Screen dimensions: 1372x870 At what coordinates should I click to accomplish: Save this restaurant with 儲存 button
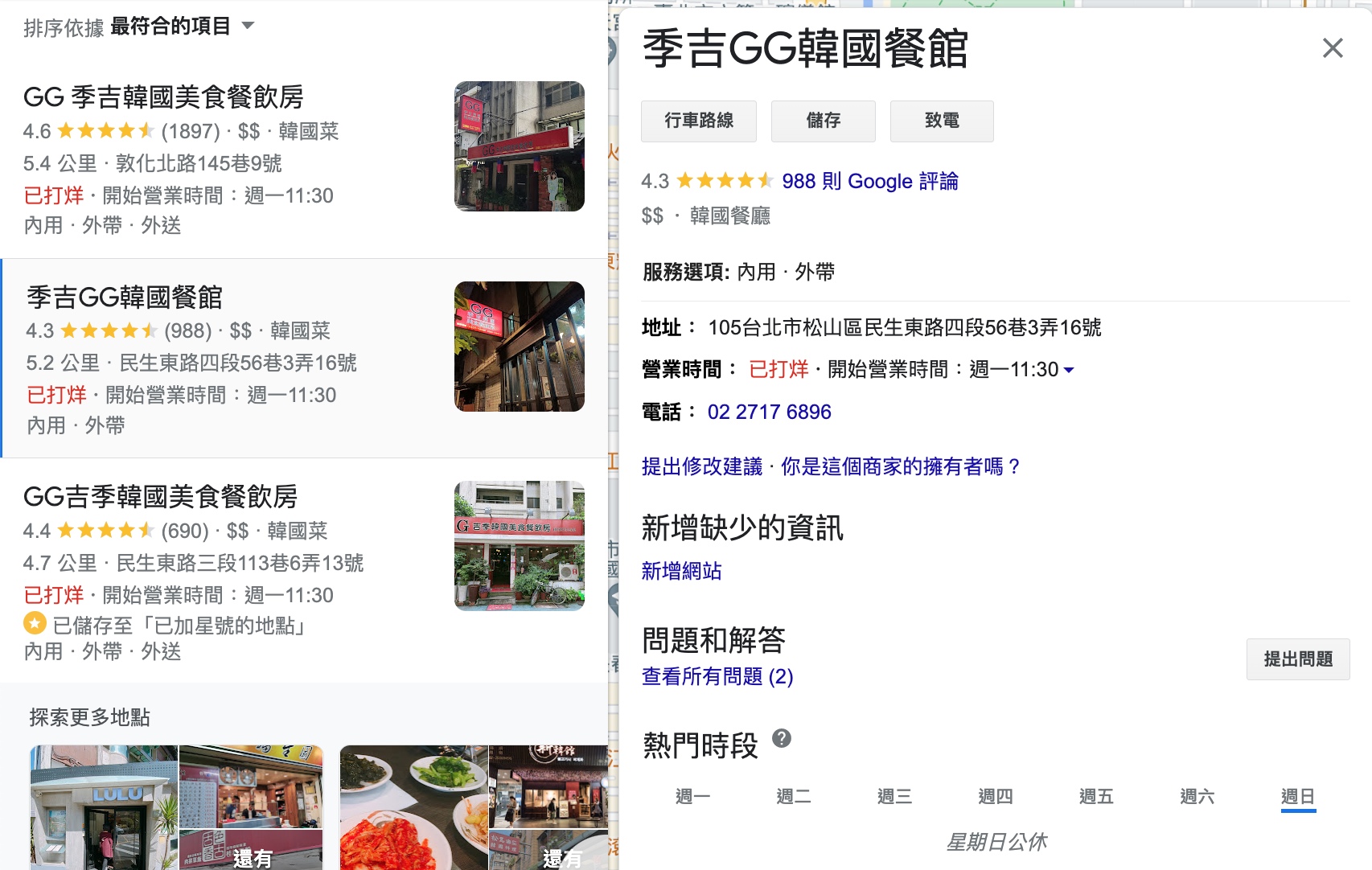(823, 121)
